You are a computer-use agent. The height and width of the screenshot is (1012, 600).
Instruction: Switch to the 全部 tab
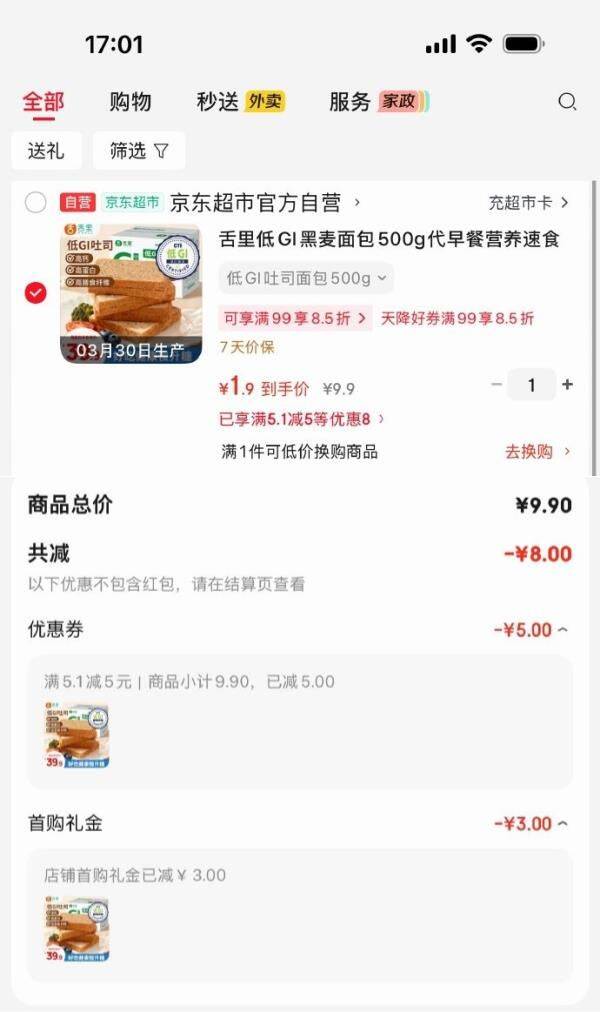(43, 101)
